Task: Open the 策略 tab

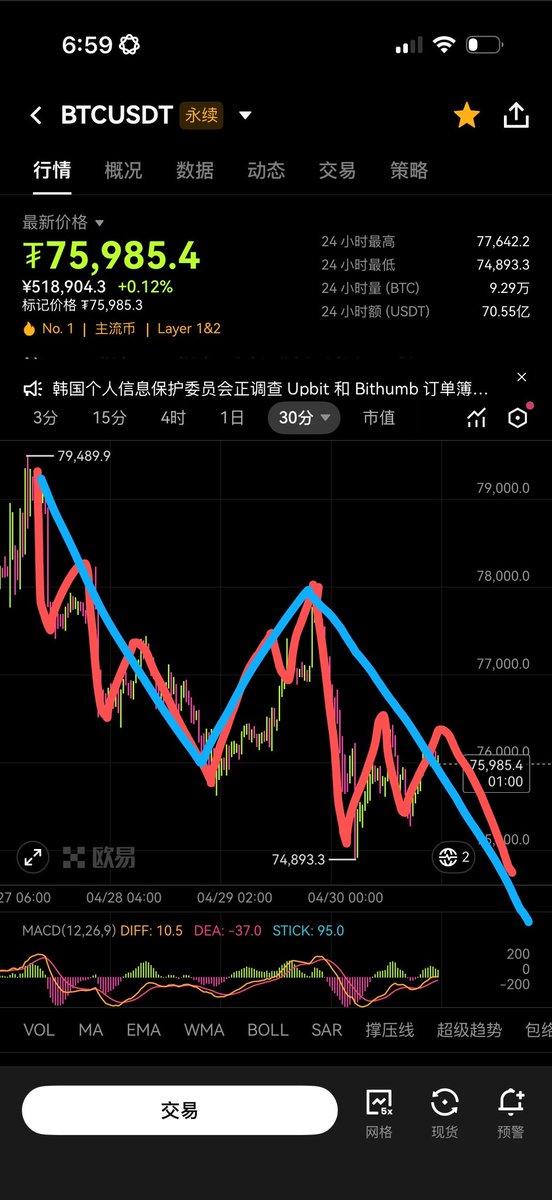Action: pyautogui.click(x=409, y=170)
